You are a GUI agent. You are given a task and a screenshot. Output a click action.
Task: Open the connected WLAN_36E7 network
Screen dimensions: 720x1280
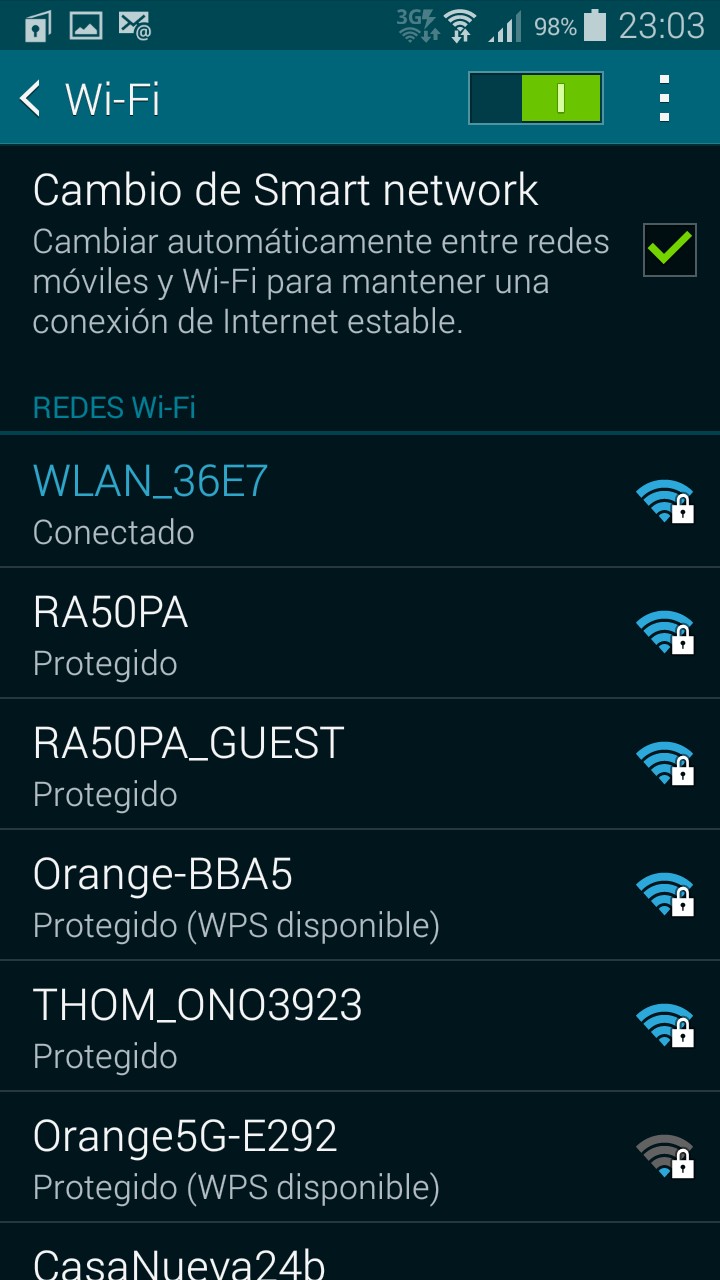point(360,502)
